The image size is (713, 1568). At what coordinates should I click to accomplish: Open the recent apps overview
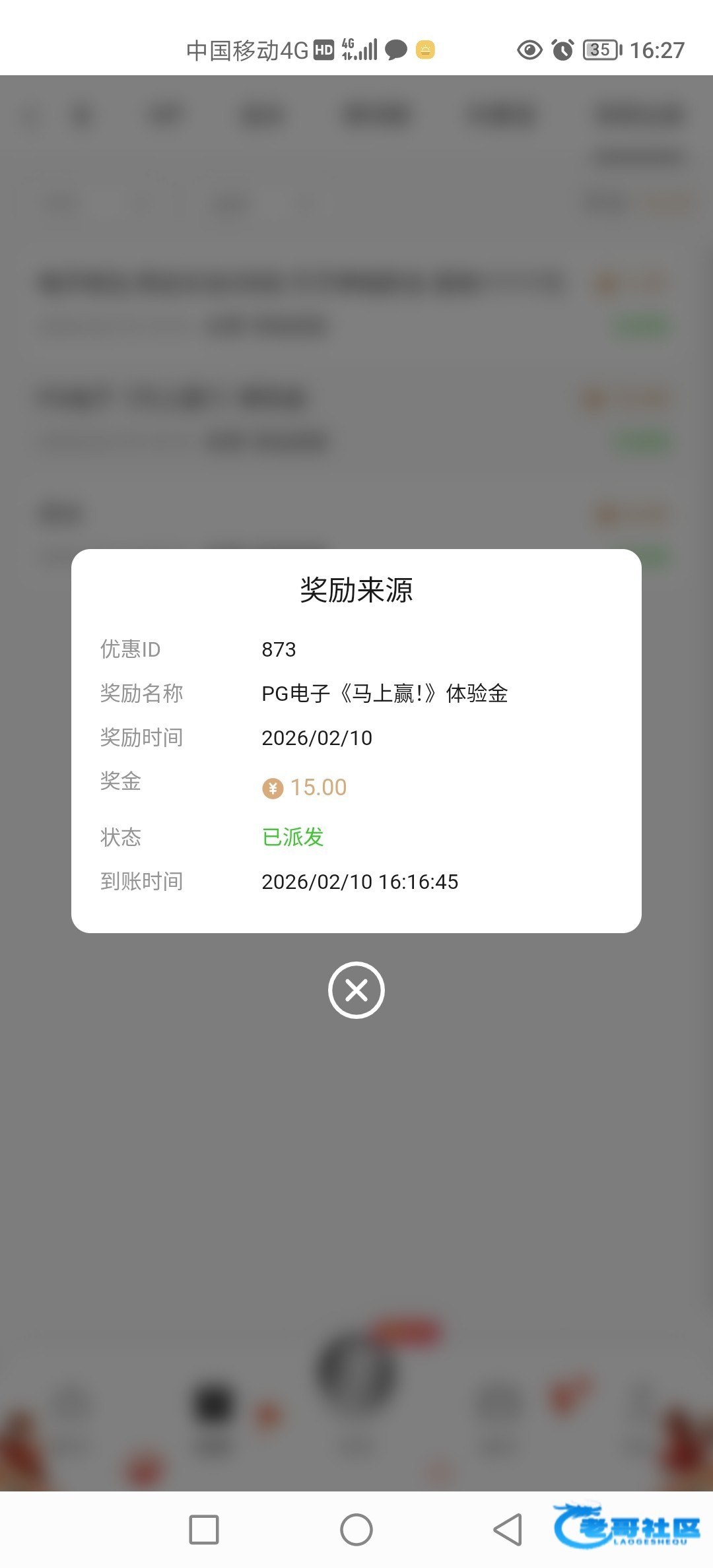(x=204, y=1529)
